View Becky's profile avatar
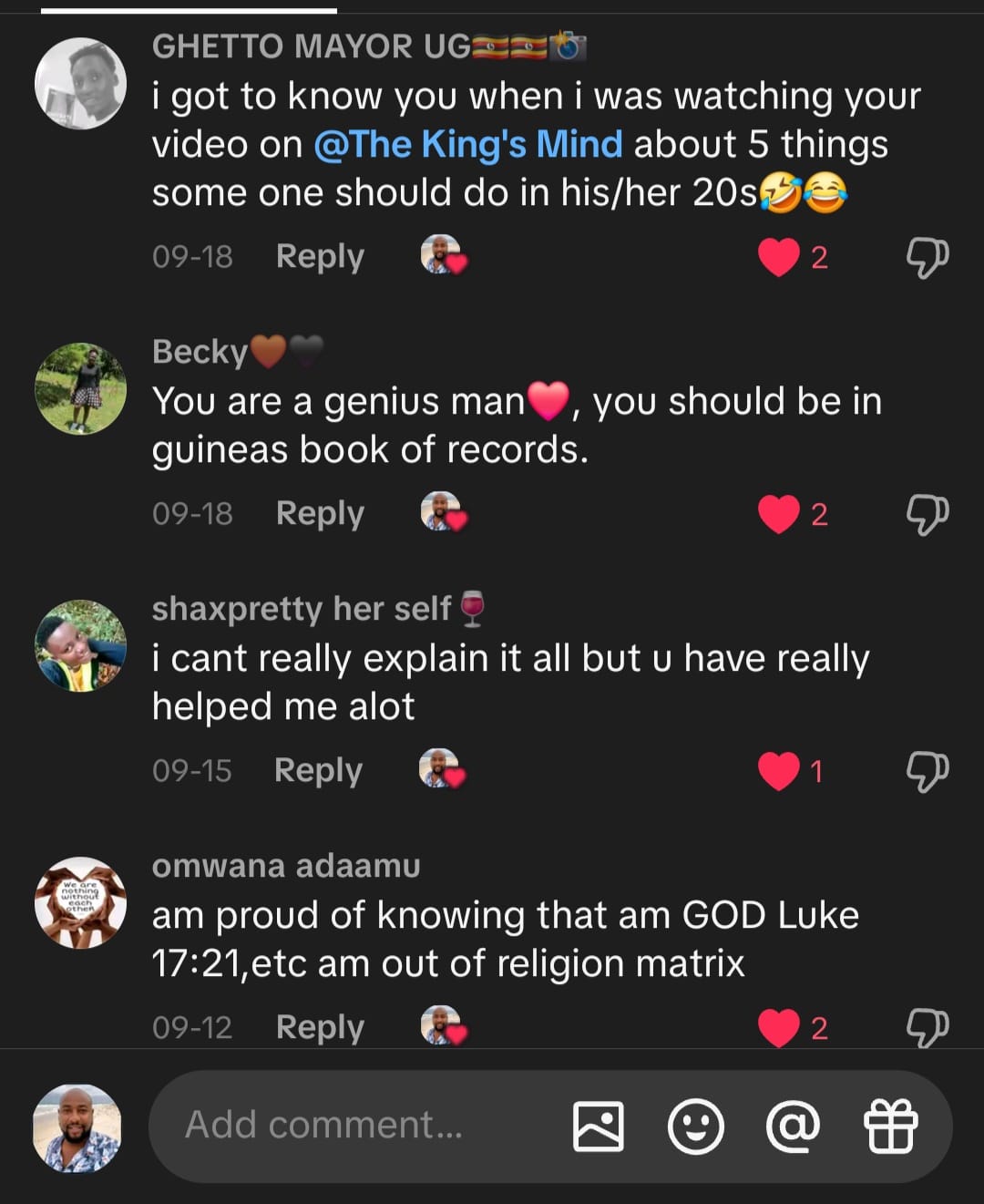The height and width of the screenshot is (1204, 984). [x=80, y=388]
